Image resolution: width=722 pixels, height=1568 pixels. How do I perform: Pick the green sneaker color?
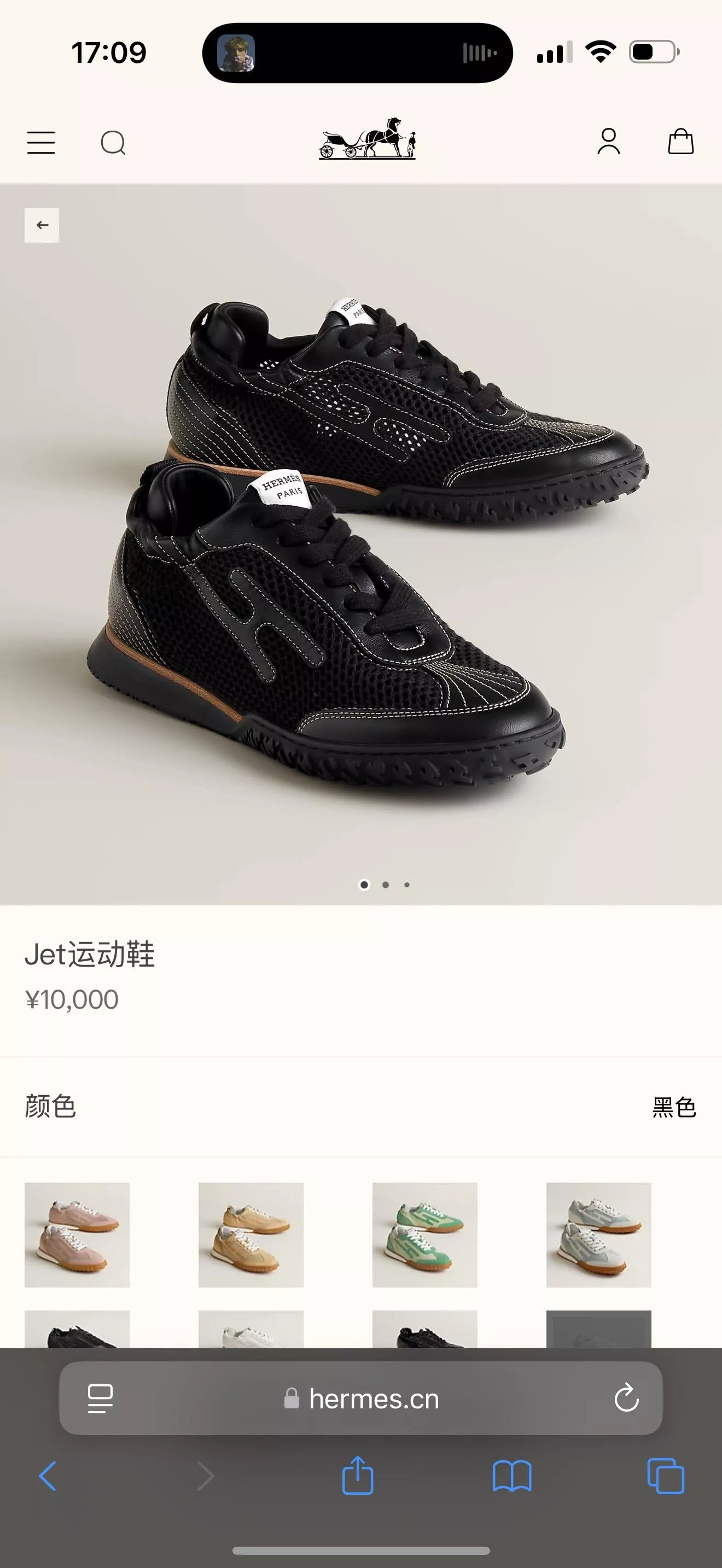tap(425, 1235)
